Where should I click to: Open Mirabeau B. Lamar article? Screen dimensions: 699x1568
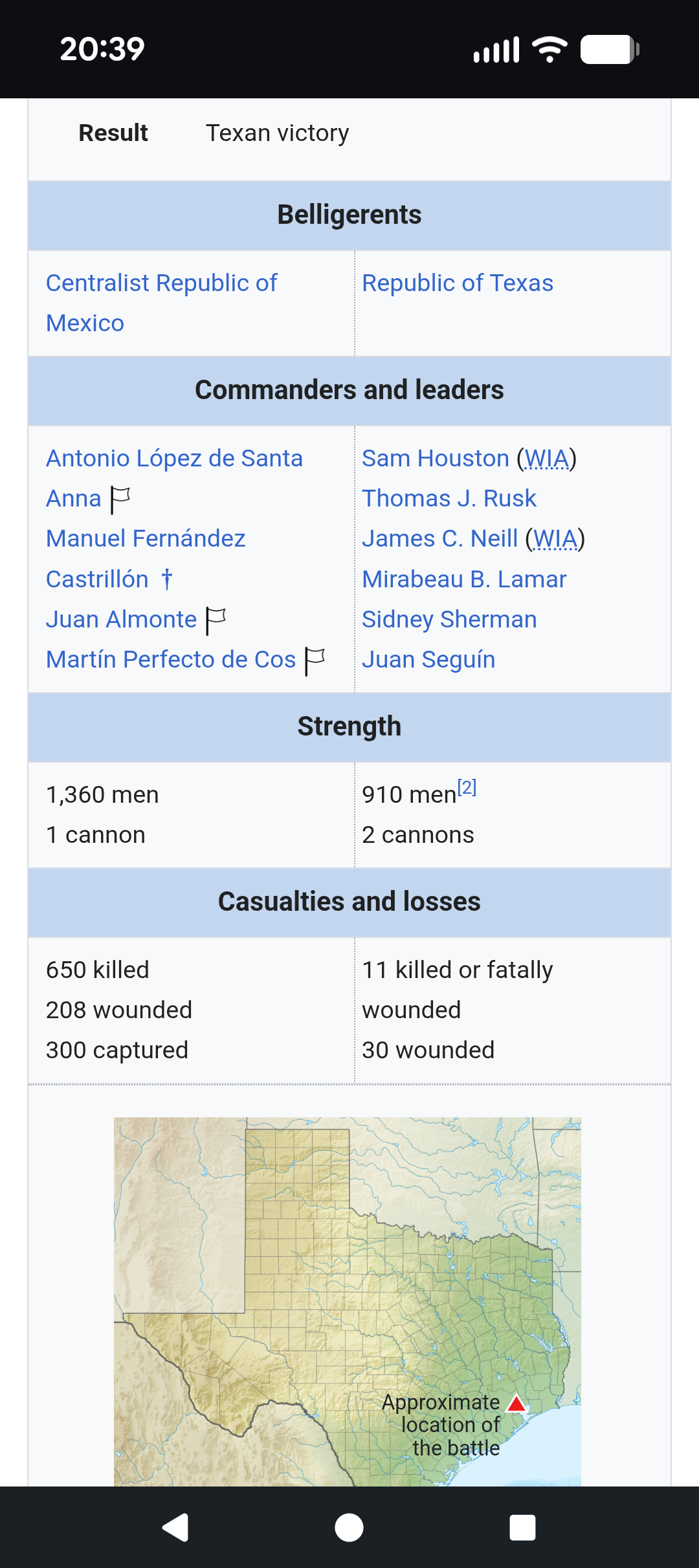pyautogui.click(x=464, y=580)
